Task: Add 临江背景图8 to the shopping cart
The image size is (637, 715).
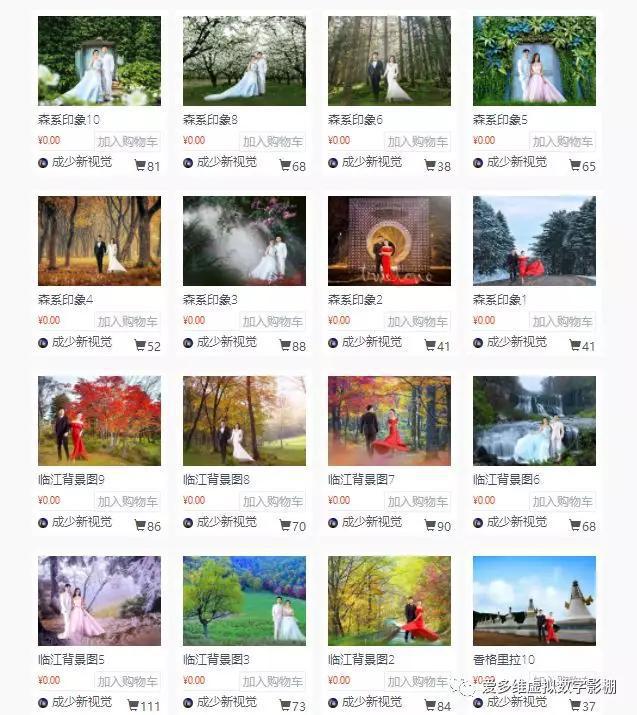Action: click(272, 502)
